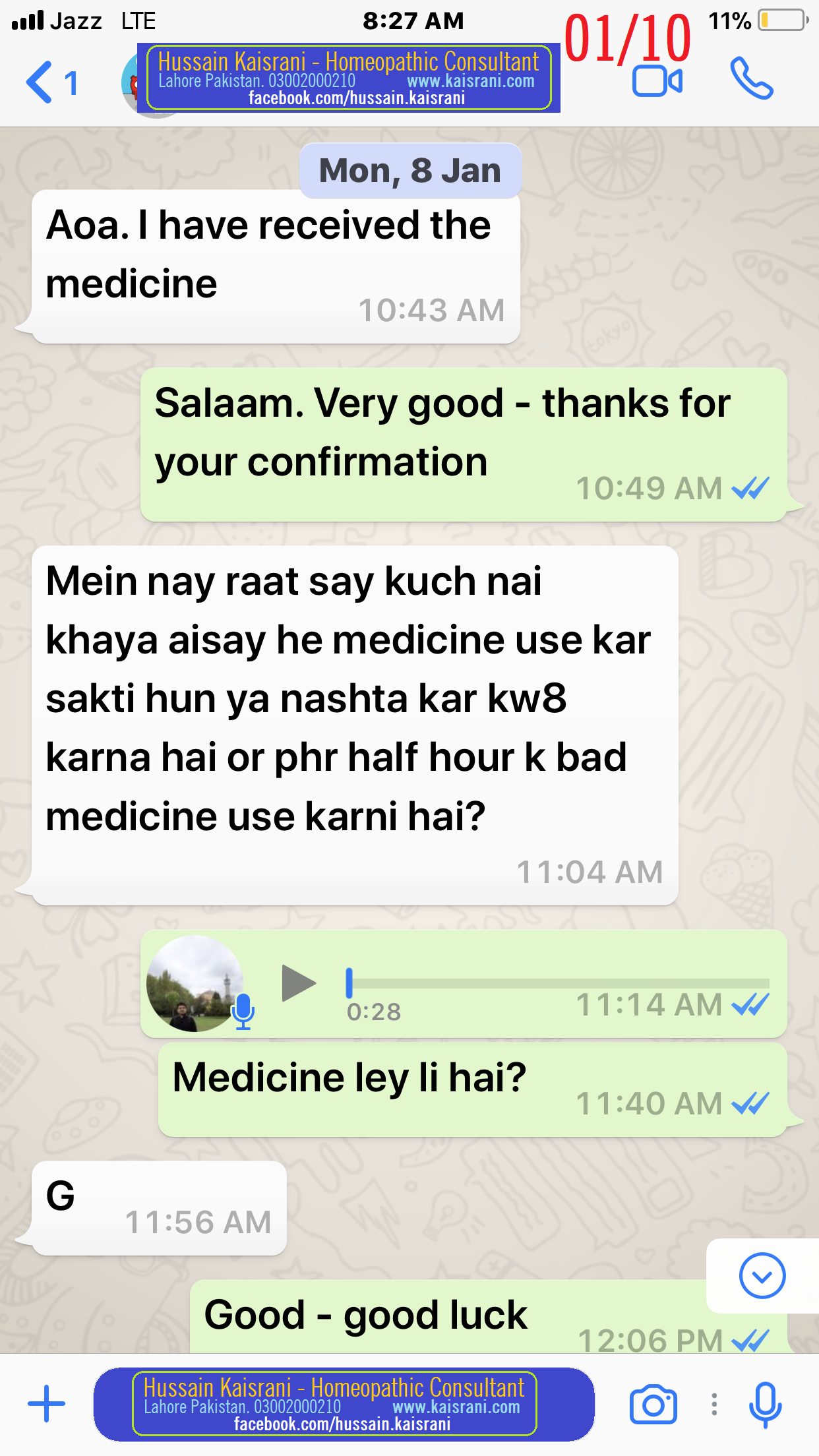The height and width of the screenshot is (1456, 819).
Task: Open the attachment plus menu
Action: click(x=46, y=1403)
